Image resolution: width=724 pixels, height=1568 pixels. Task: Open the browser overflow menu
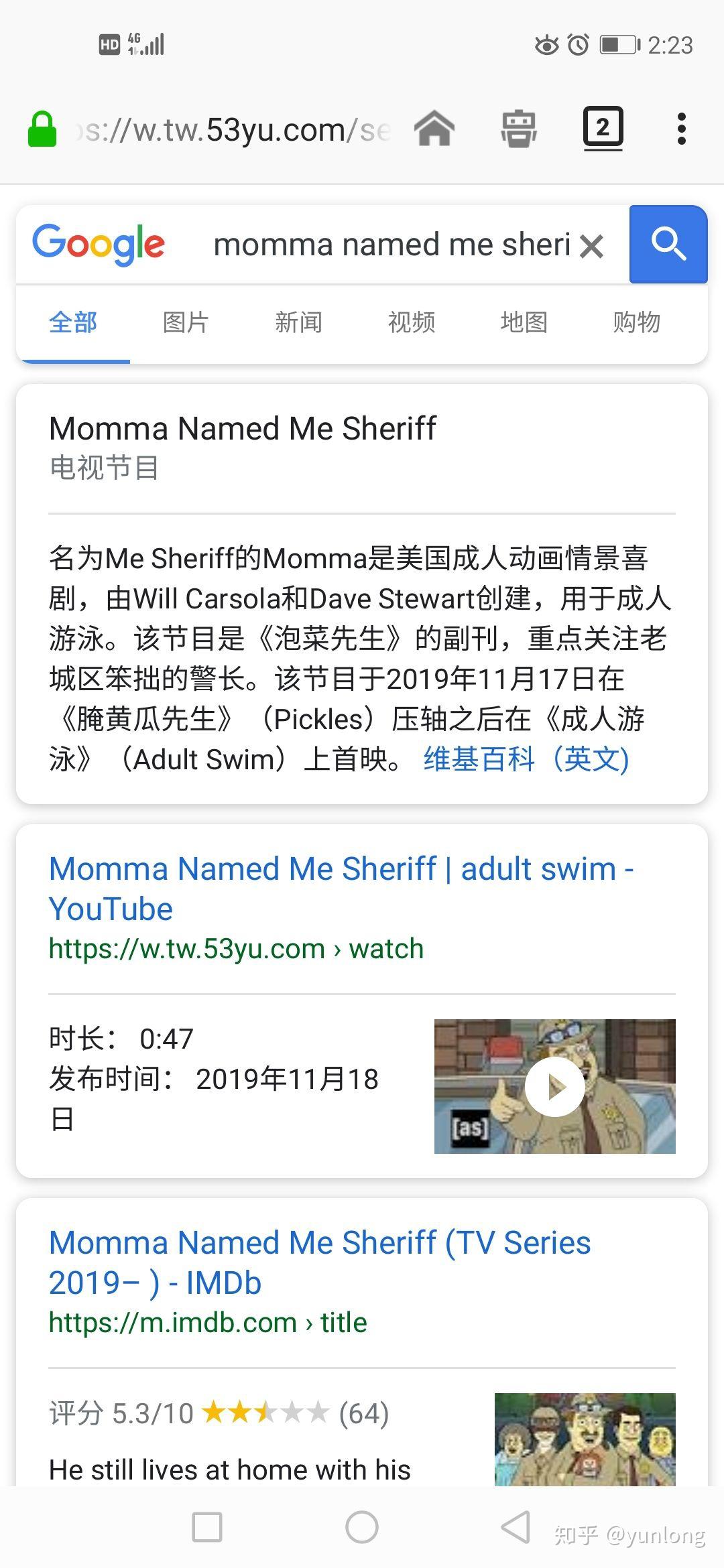[x=682, y=129]
